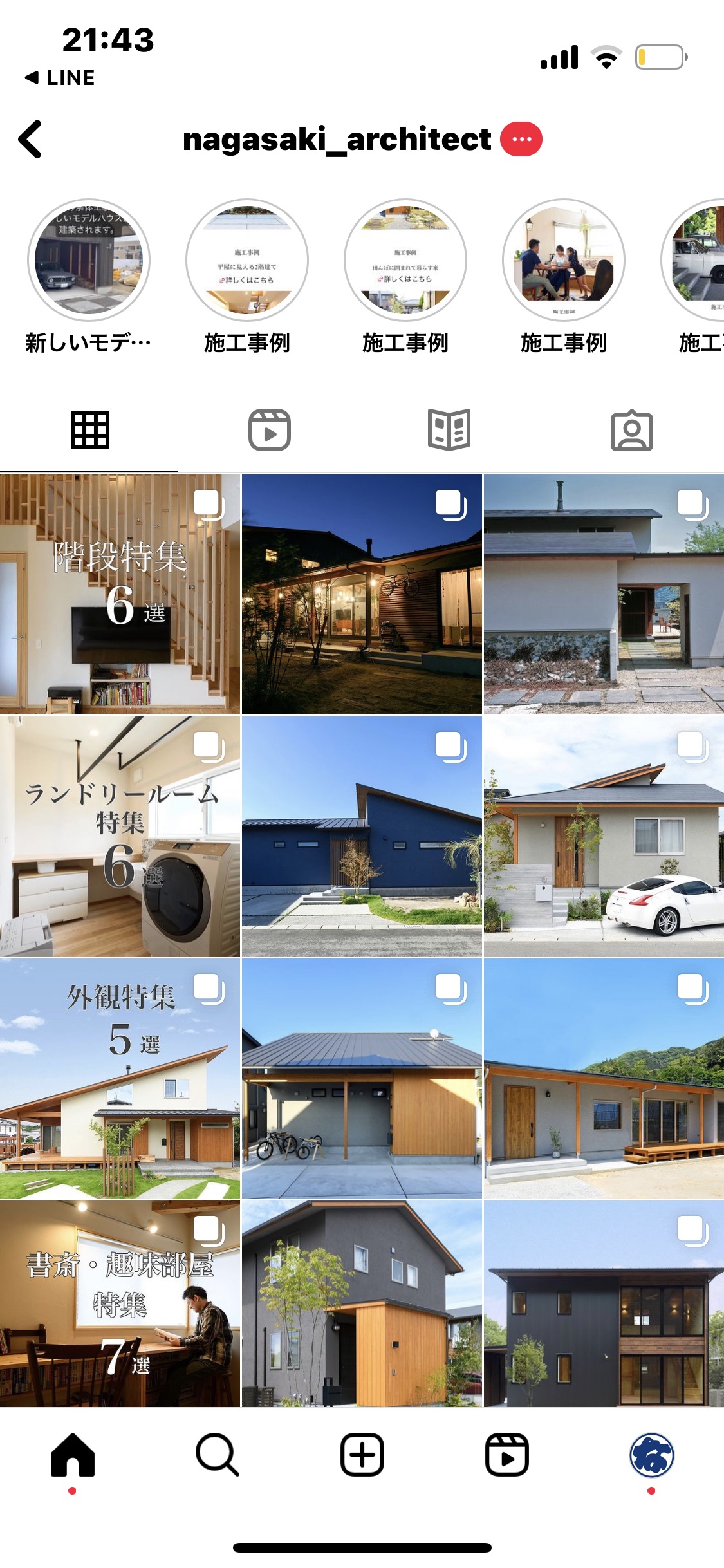Open my own profile from bottom bar
This screenshot has height=1568, width=724.
click(x=652, y=1455)
